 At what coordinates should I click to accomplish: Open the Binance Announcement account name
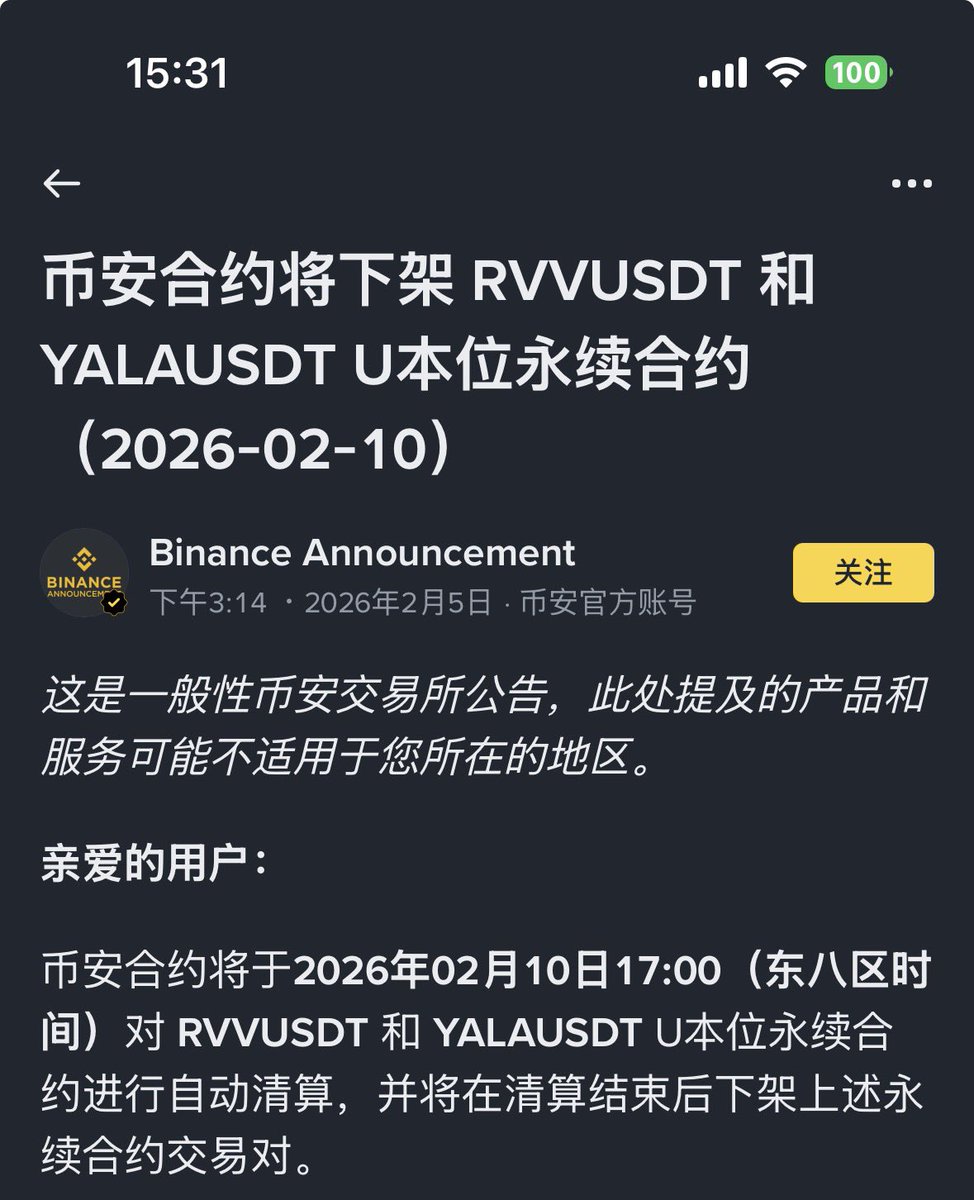pos(362,553)
